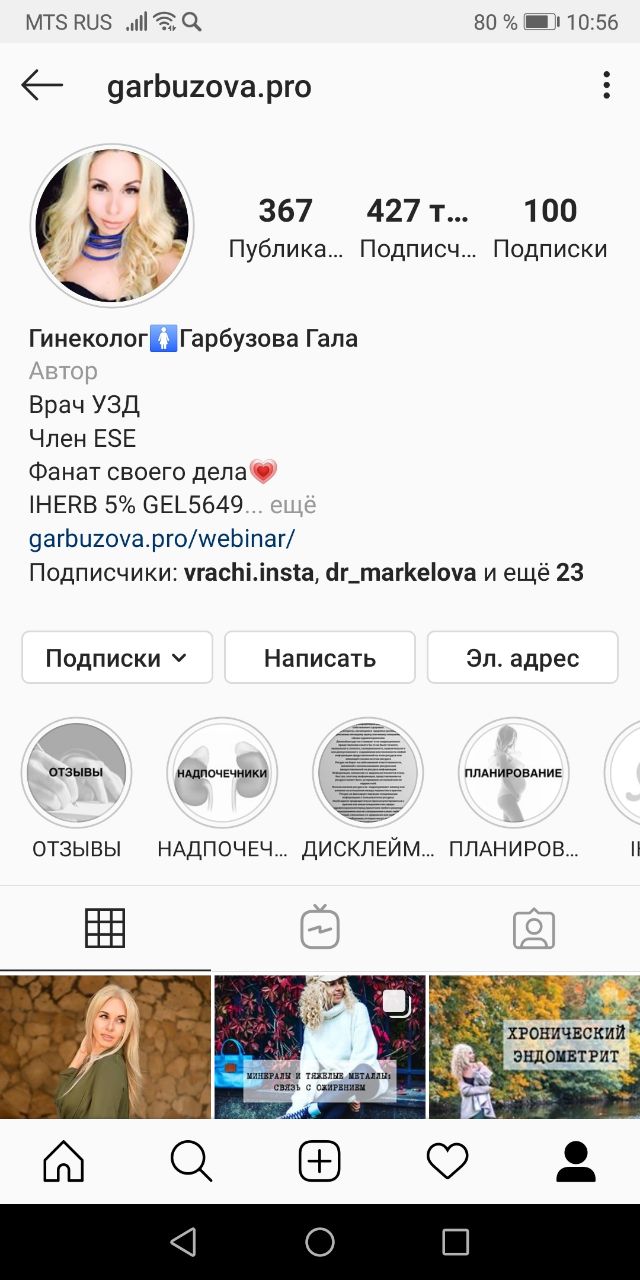This screenshot has height=1280, width=640.
Task: Tap the Эл. адрес button
Action: 522,658
